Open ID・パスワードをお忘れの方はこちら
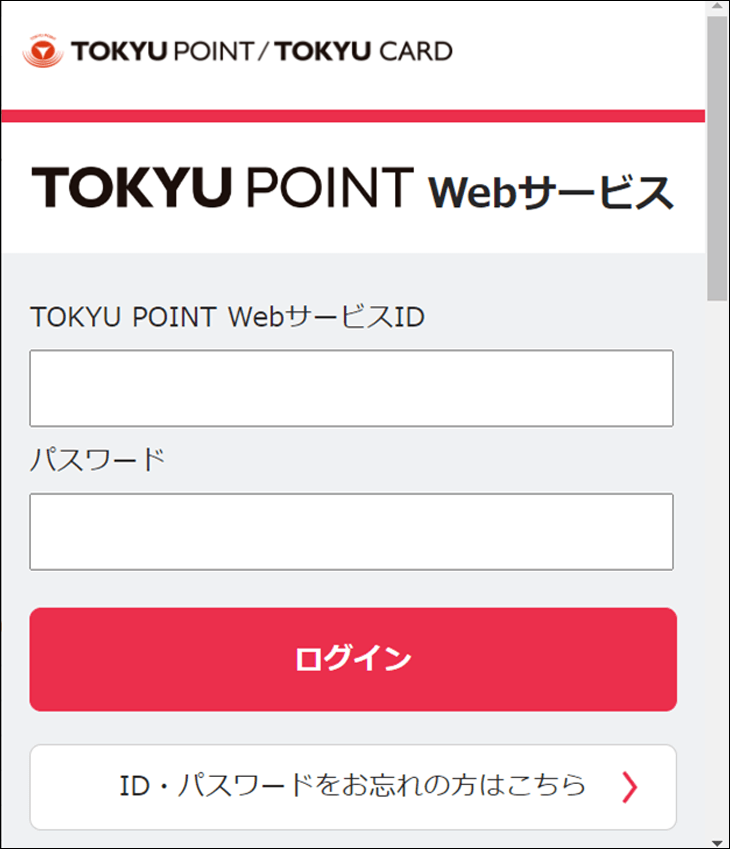 pyautogui.click(x=353, y=786)
